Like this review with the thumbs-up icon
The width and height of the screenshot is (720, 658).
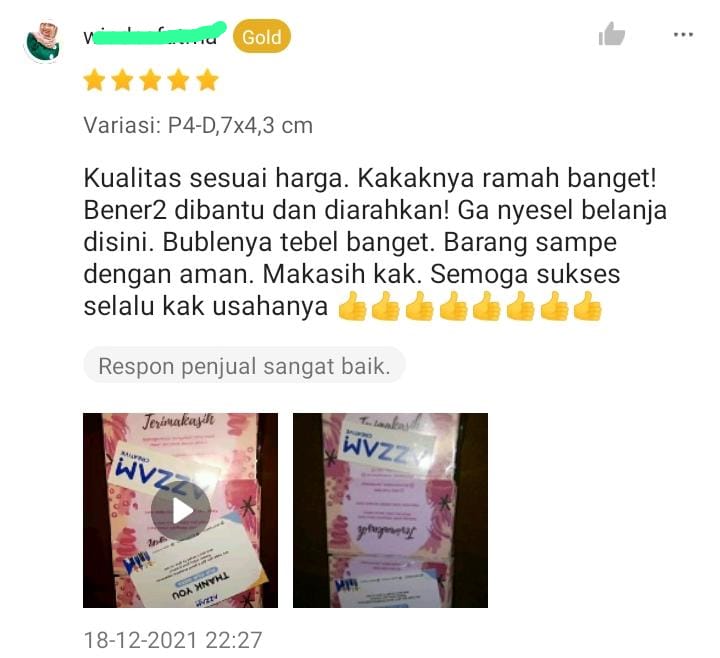611,35
